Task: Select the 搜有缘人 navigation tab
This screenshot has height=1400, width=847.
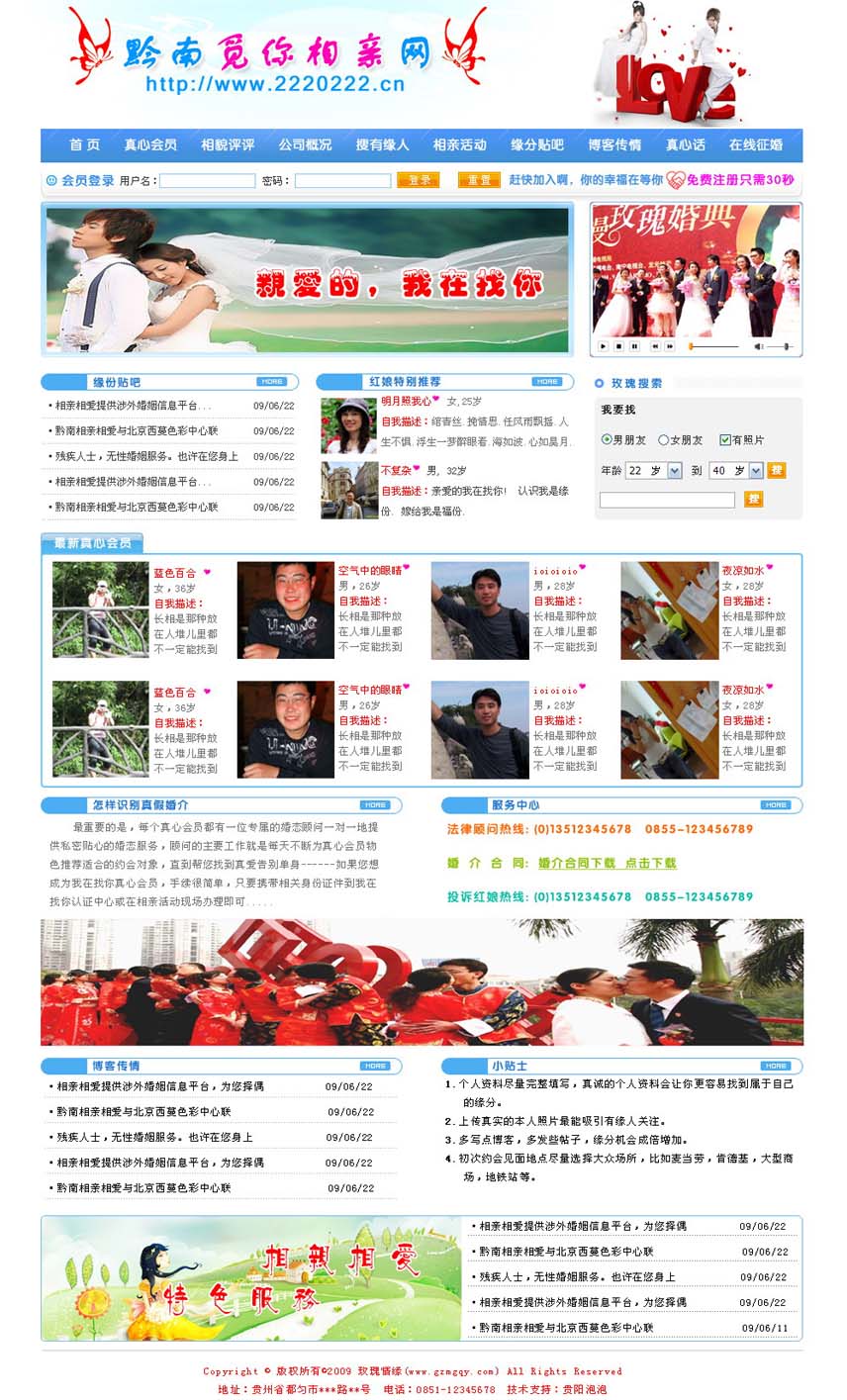Action: [x=382, y=144]
